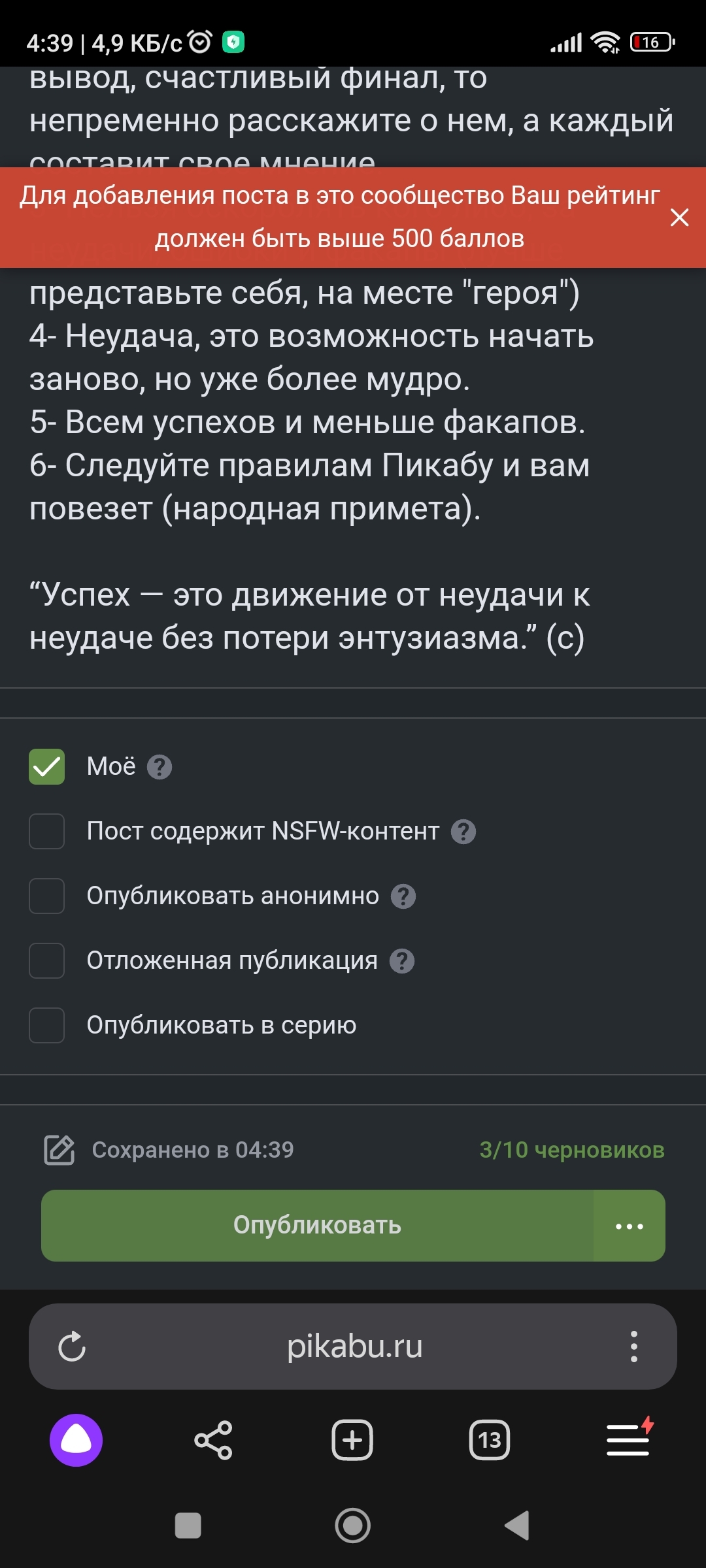Enable Пост содержит NSFW-контент checkbox
706x1568 pixels.
point(46,831)
